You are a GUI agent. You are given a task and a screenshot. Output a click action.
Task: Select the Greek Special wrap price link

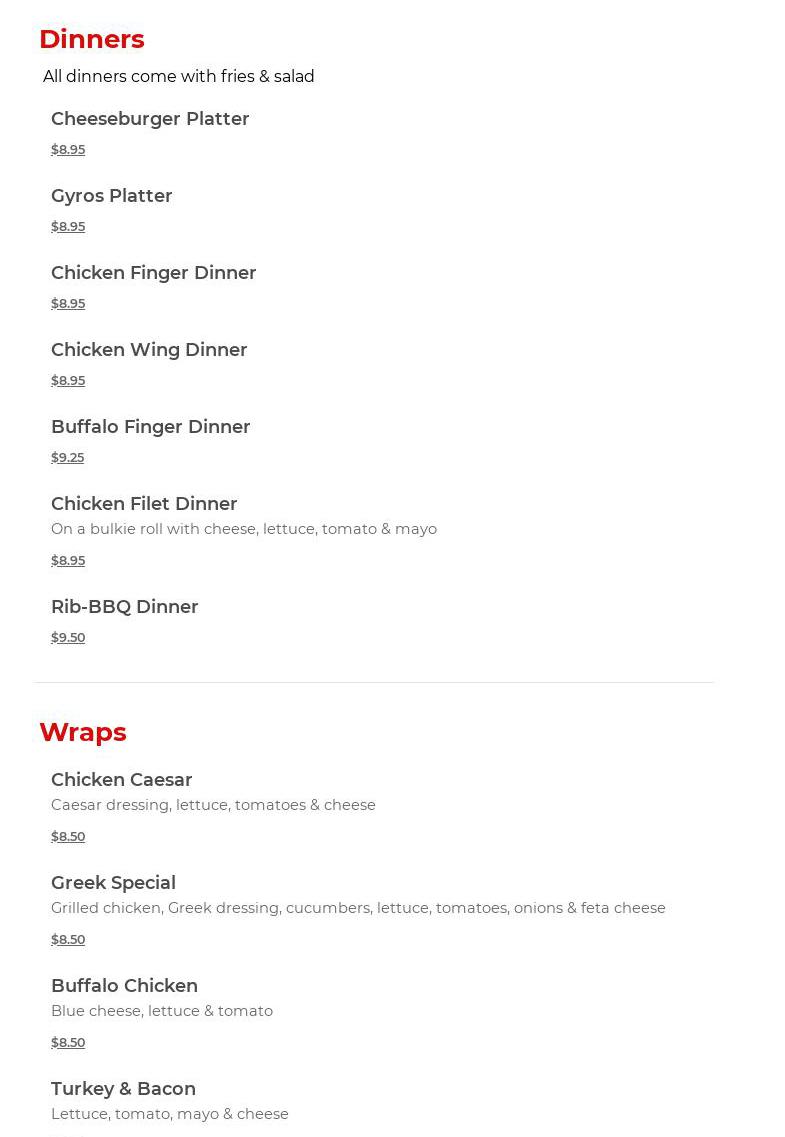(68, 939)
